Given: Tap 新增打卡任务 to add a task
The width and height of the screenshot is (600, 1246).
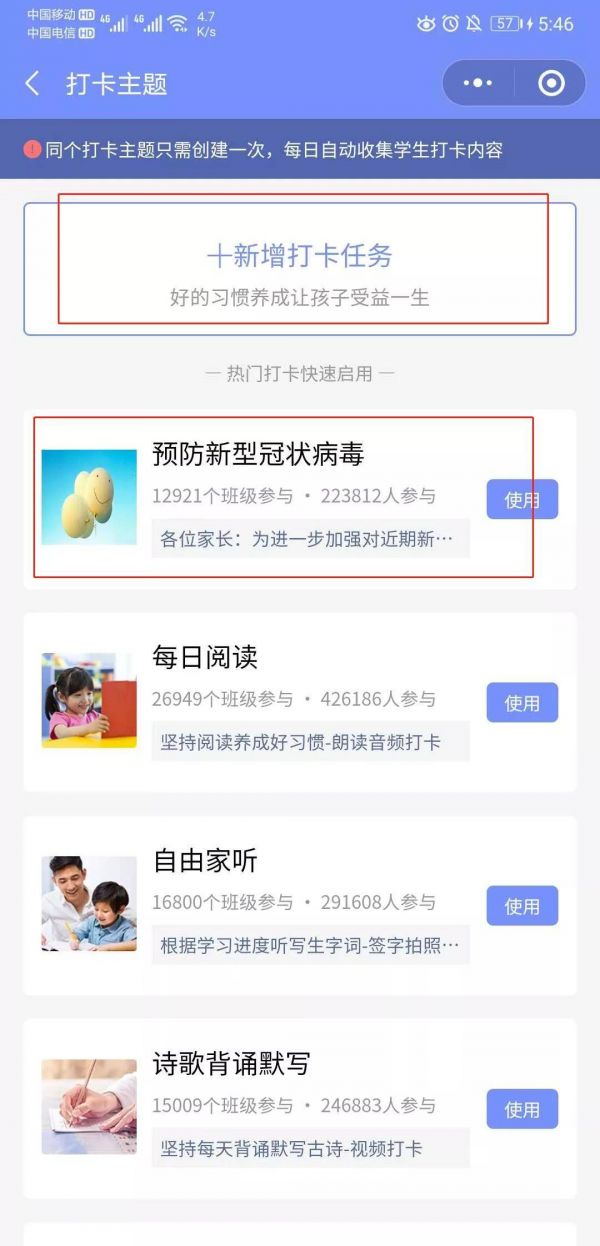Looking at the screenshot, I should click(x=300, y=256).
